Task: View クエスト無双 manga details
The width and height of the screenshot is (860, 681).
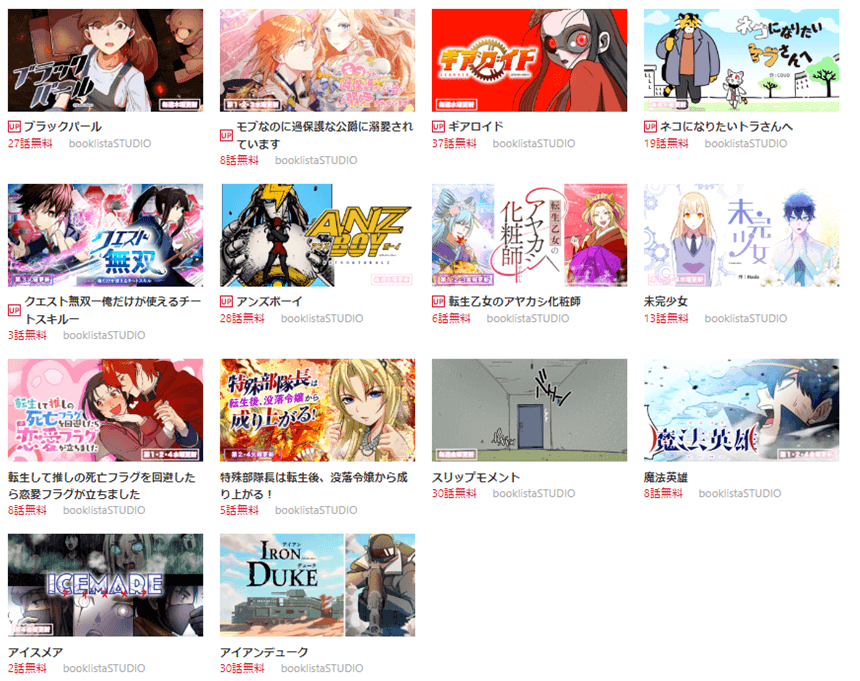Action: coord(105,235)
